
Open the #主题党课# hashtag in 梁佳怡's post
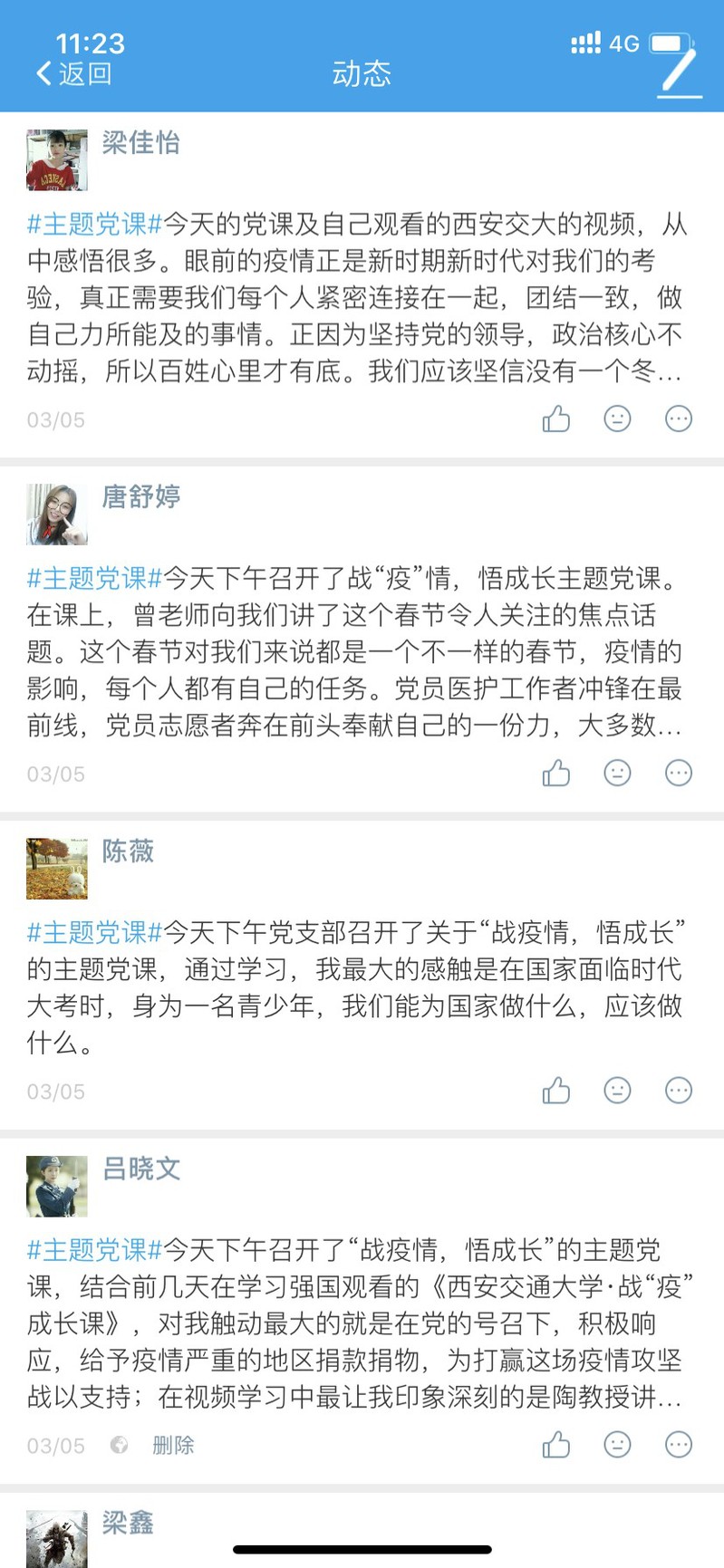(x=94, y=224)
